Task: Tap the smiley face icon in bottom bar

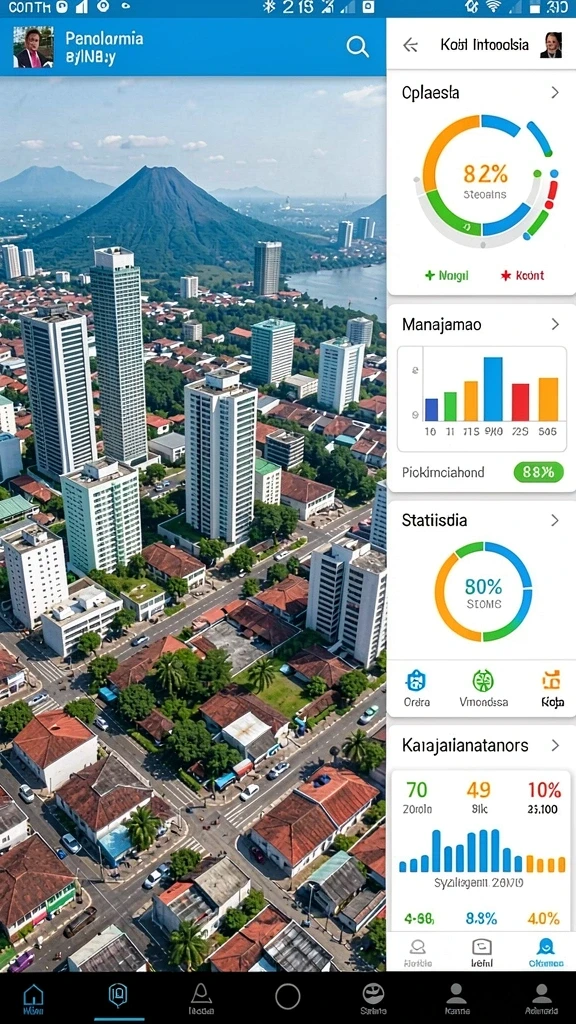Action: [373, 999]
